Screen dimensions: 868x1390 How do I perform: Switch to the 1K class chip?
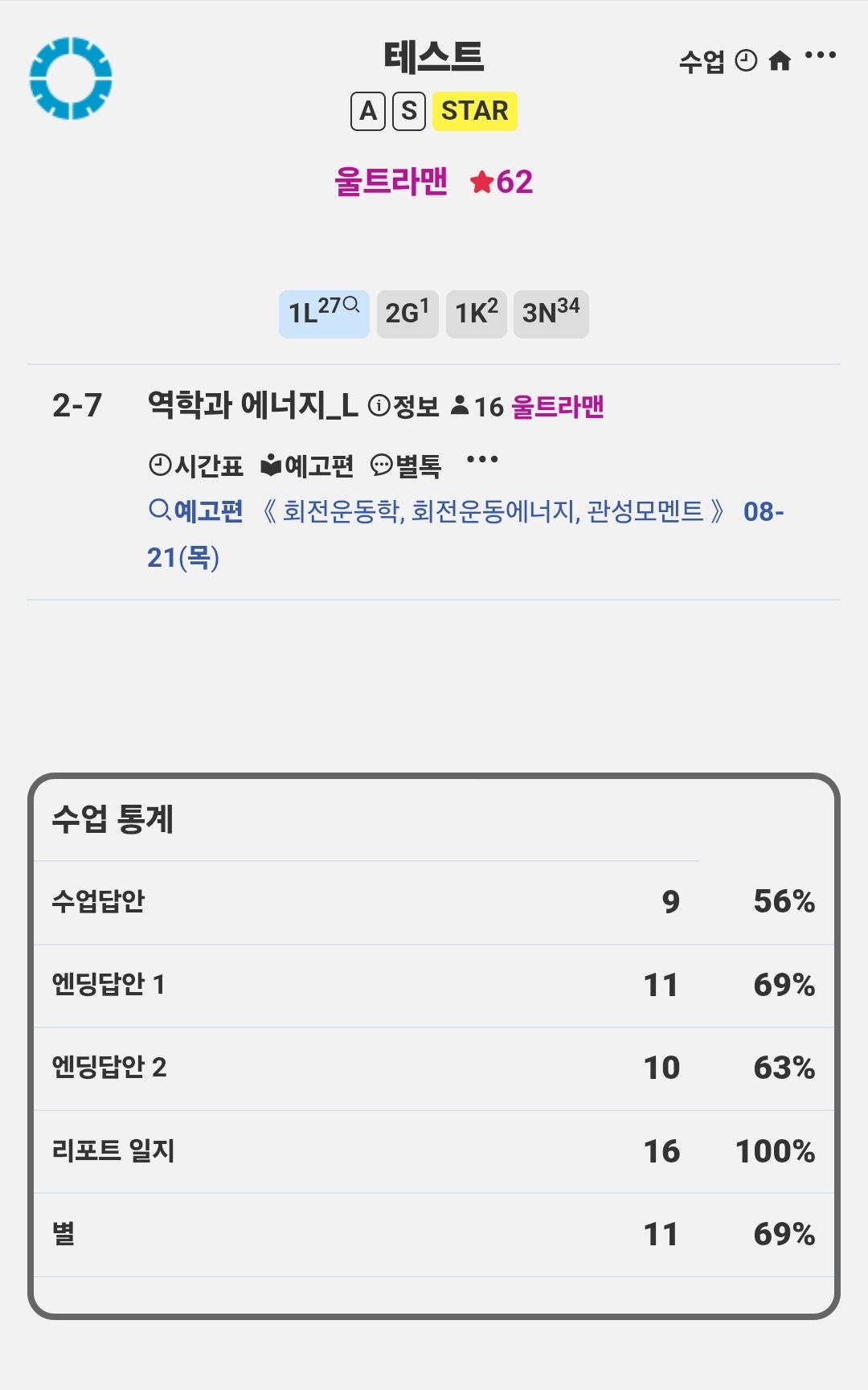(477, 314)
